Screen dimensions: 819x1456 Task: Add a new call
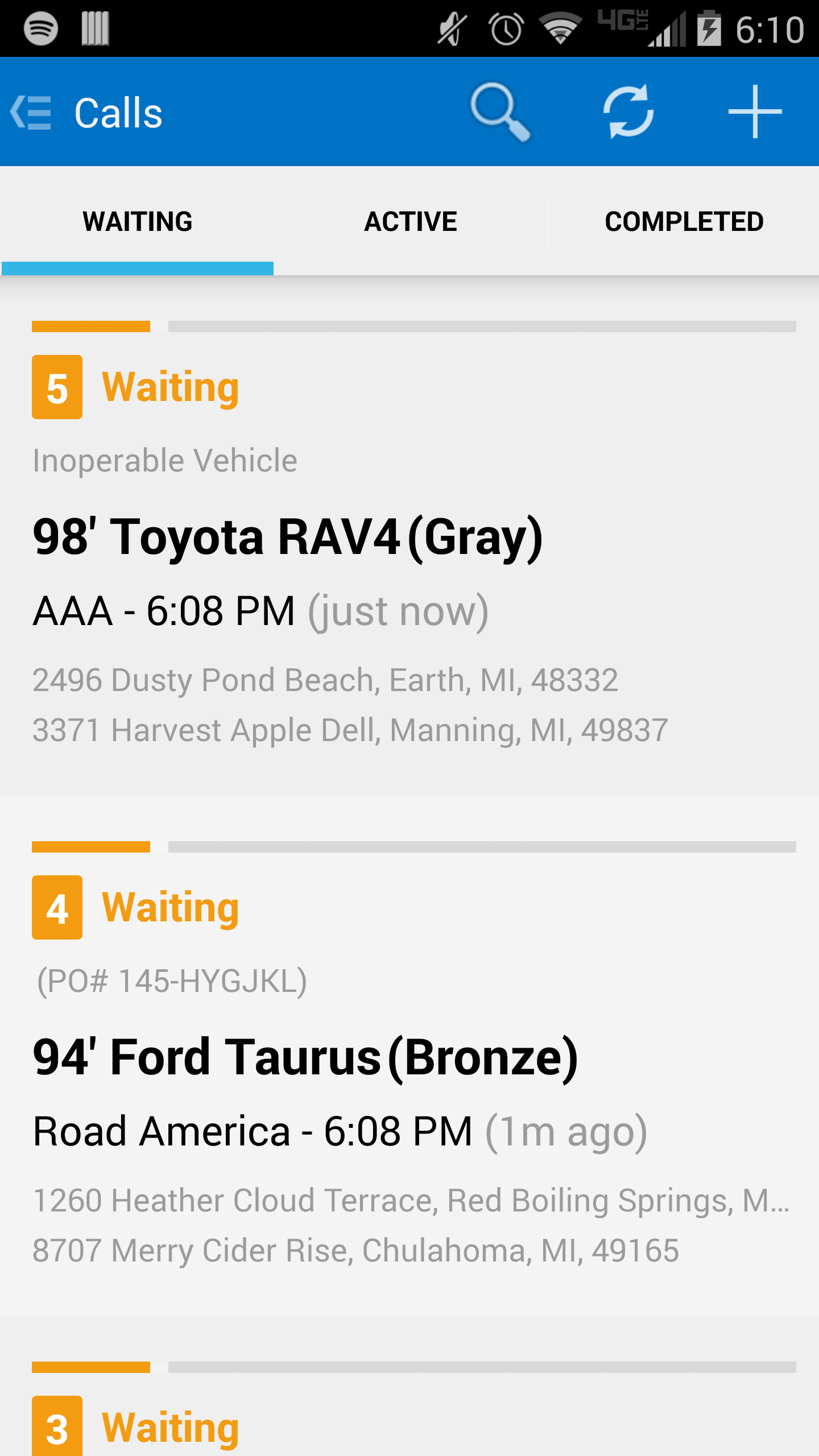point(755,112)
